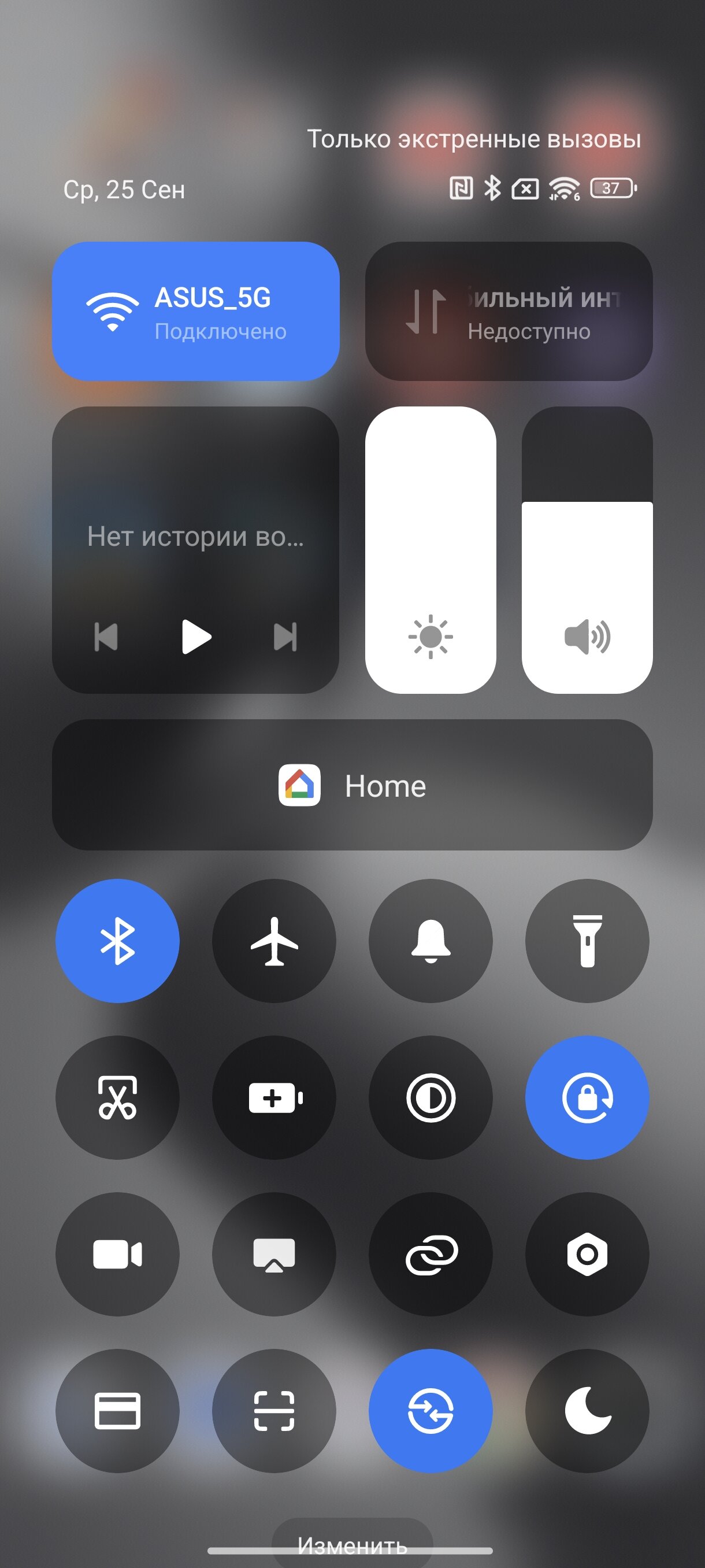Toggle the sound bell mode

431,941
